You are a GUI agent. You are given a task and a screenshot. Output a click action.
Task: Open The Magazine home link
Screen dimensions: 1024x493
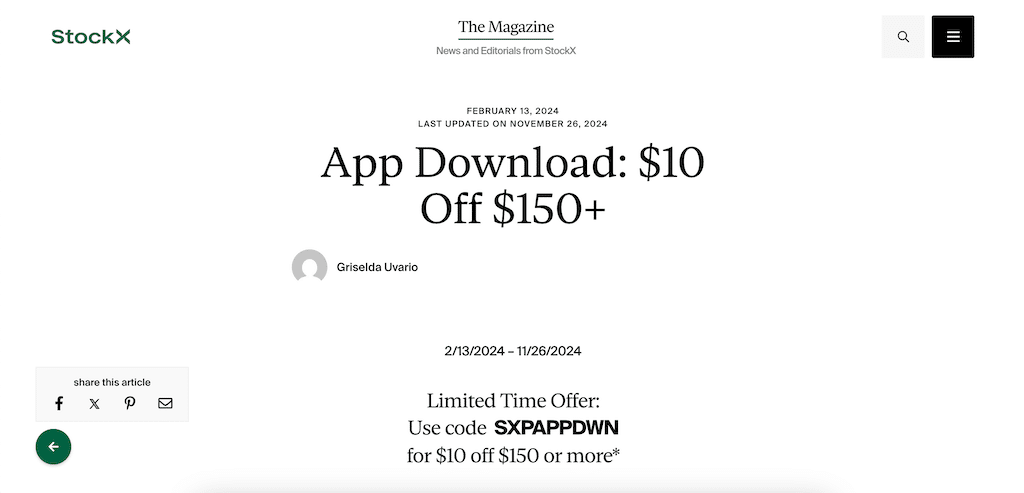505,27
